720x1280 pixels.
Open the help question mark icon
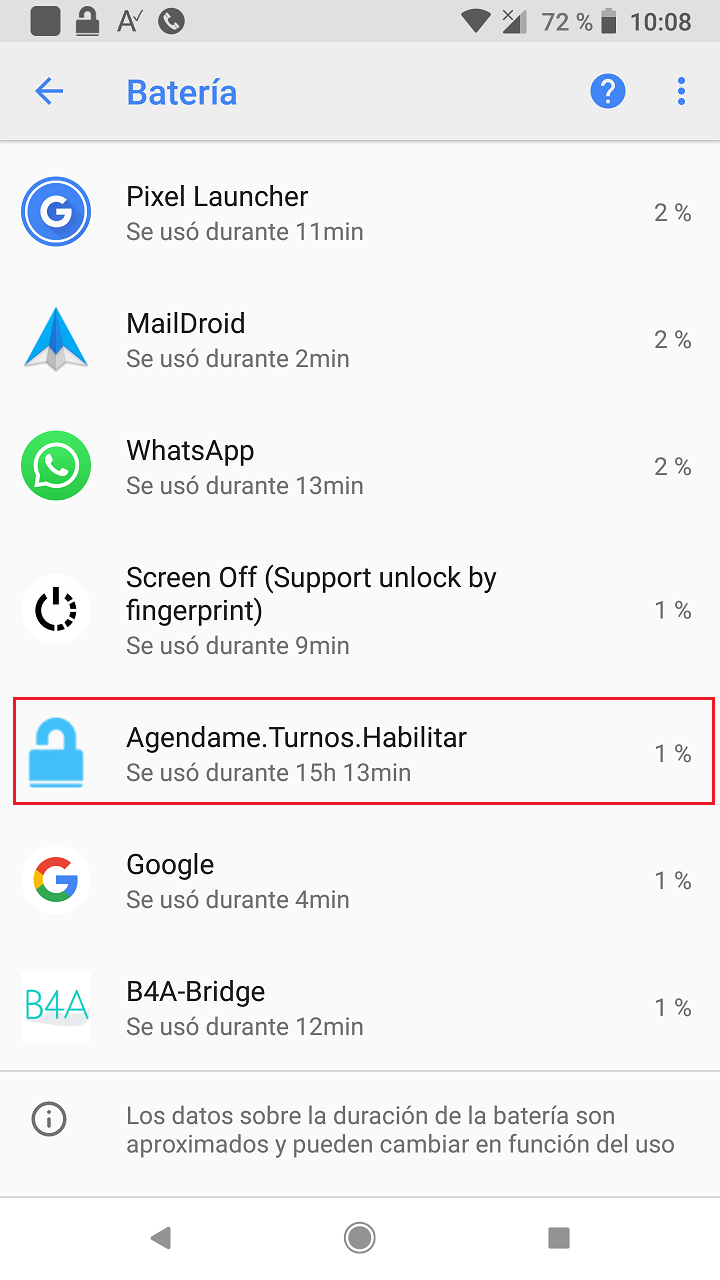[x=608, y=92]
